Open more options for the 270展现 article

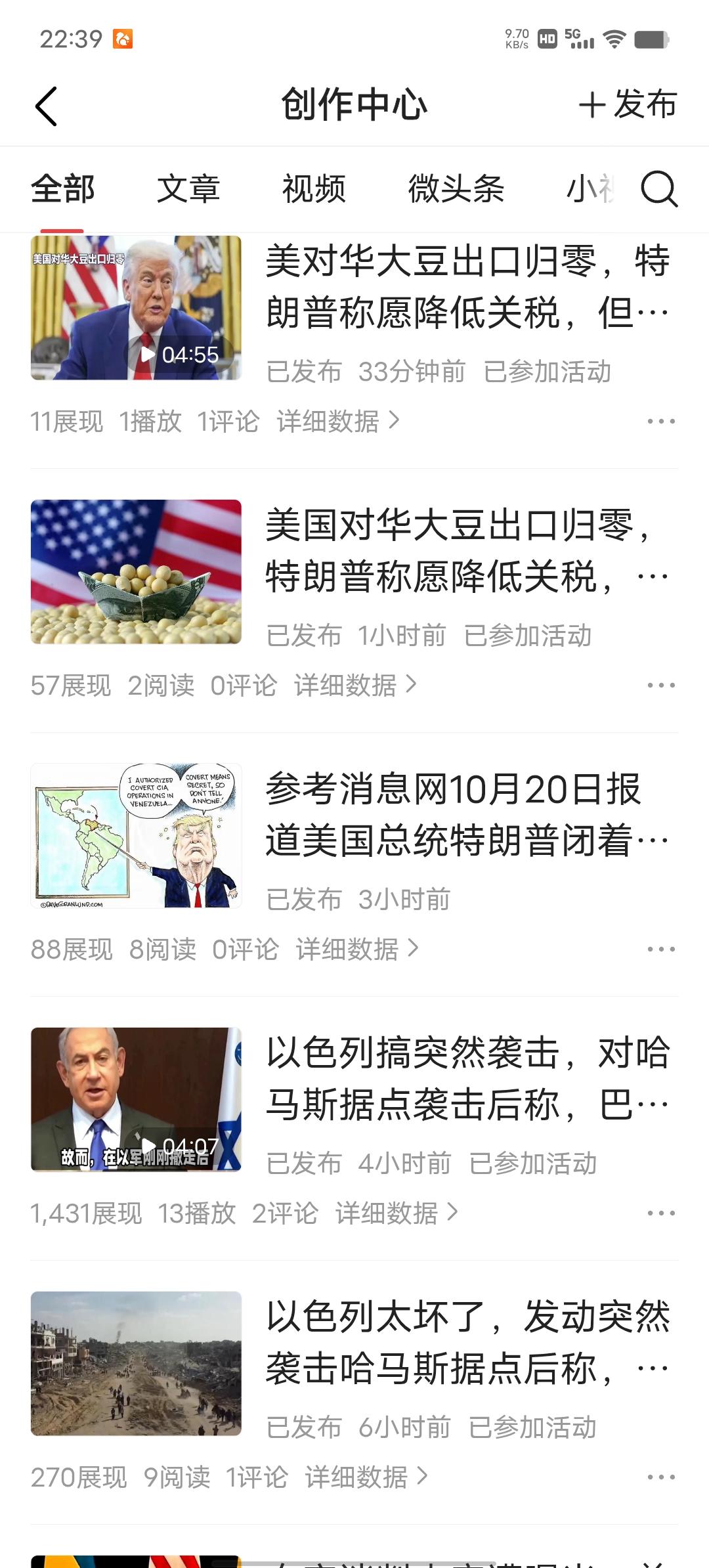click(660, 1477)
